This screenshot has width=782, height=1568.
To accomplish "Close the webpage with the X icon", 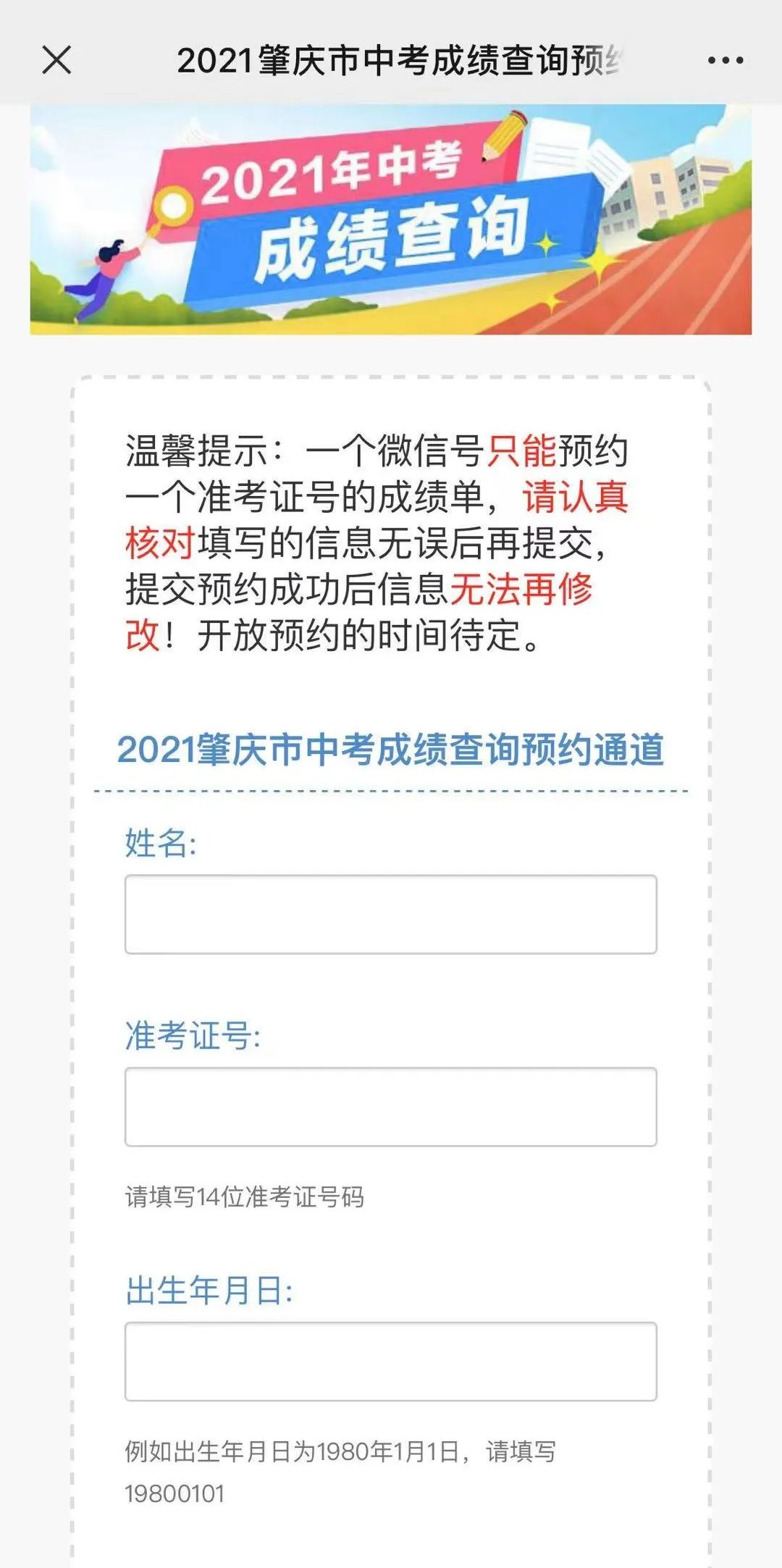I will pyautogui.click(x=56, y=60).
